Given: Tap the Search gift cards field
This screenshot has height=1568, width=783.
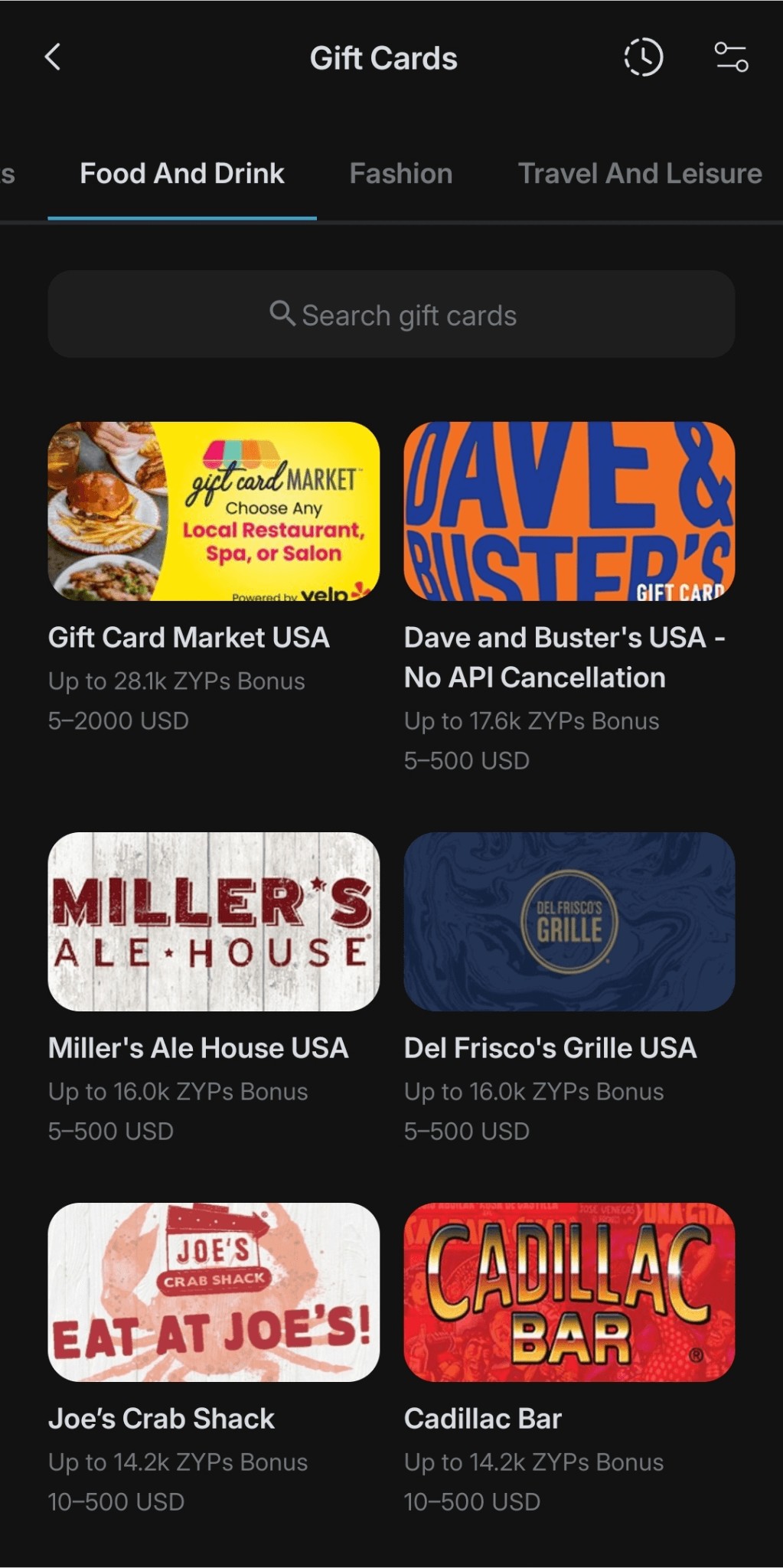Looking at the screenshot, I should [391, 315].
